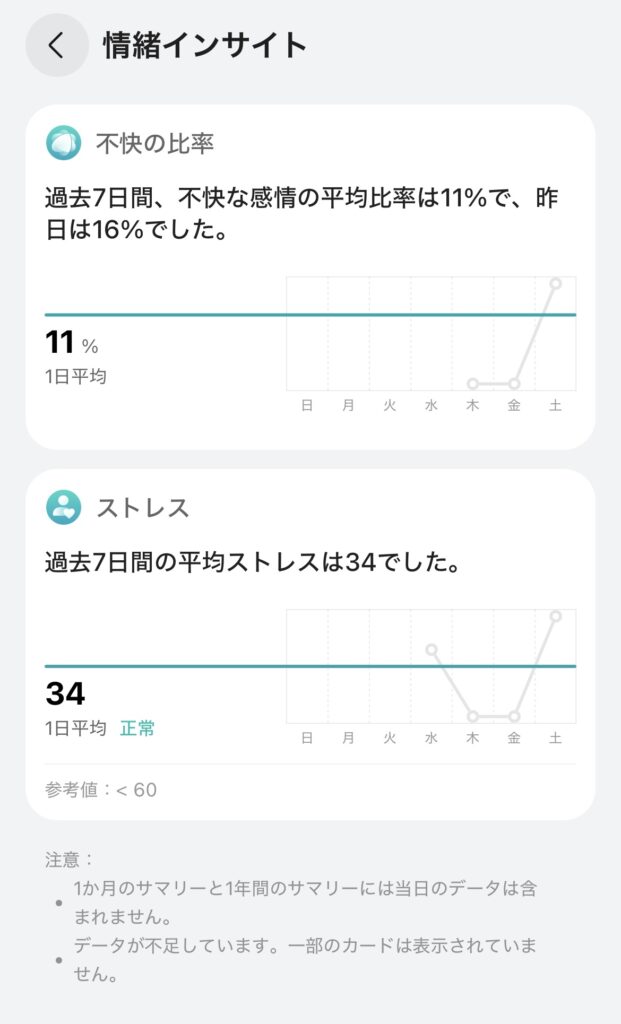621x1024 pixels.
Task: Open the 不快の比率 card
Action: [310, 277]
